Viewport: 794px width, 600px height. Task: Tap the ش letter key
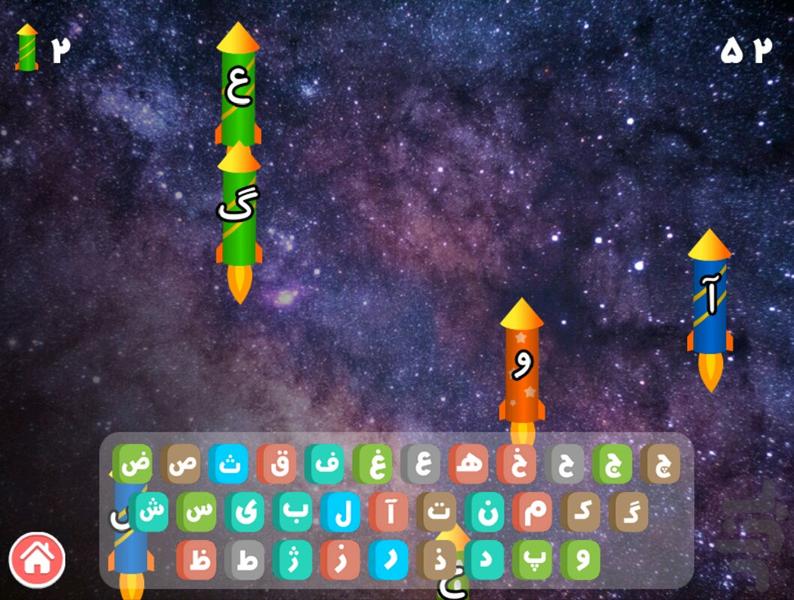(149, 511)
